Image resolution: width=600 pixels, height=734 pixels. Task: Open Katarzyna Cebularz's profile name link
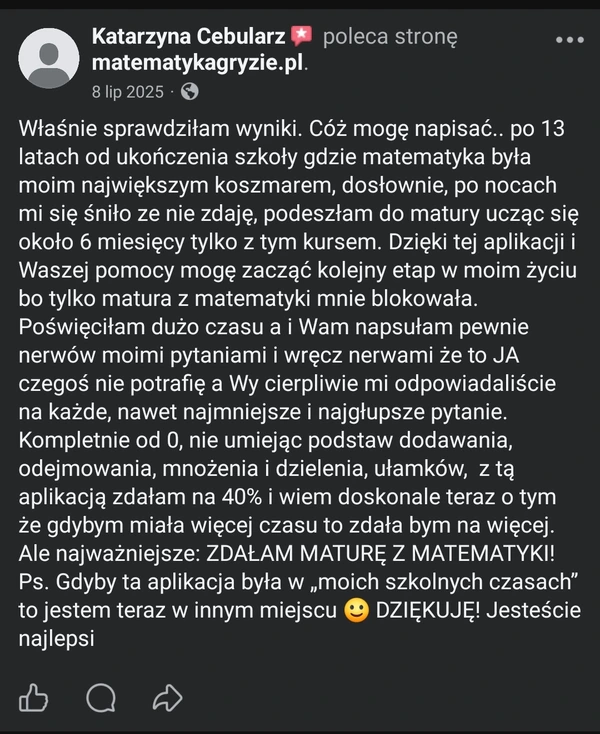(188, 37)
